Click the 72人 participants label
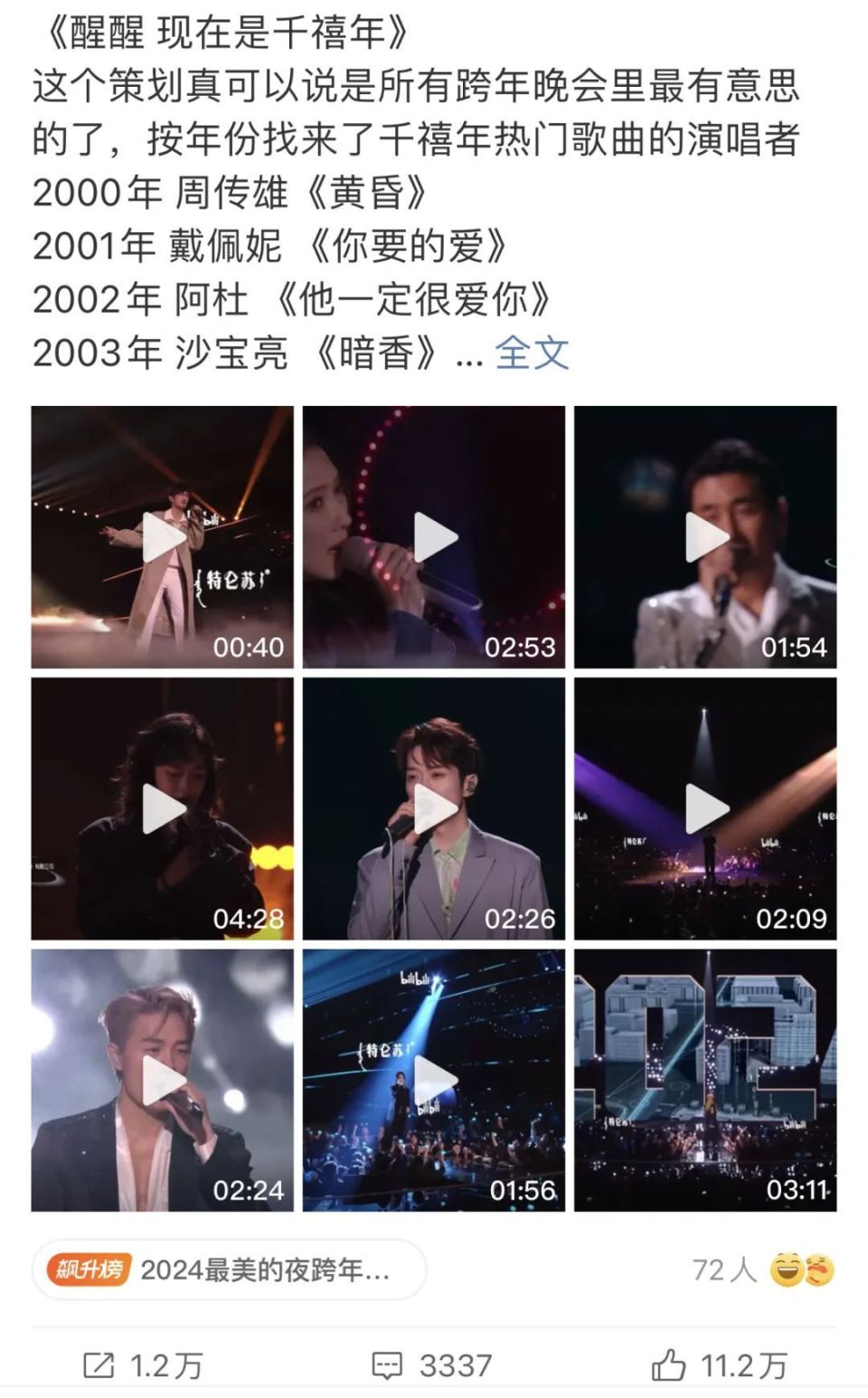 pyautogui.click(x=723, y=1270)
